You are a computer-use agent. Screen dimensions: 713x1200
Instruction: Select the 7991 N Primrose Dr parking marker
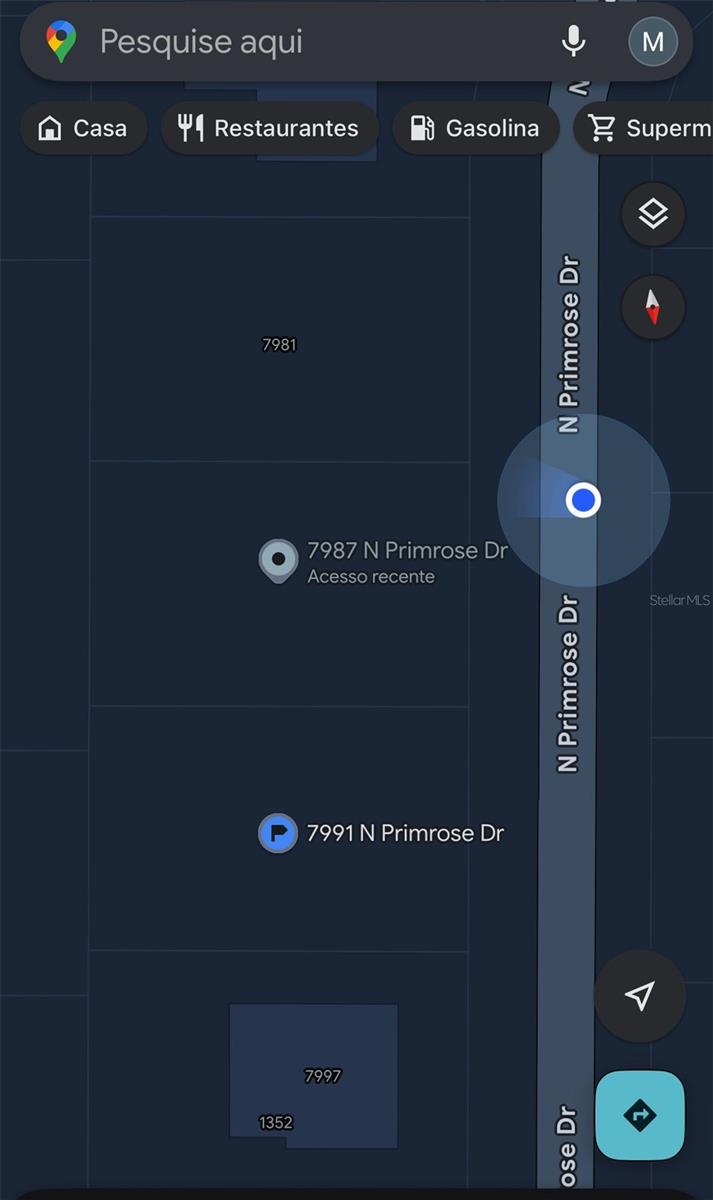(278, 832)
